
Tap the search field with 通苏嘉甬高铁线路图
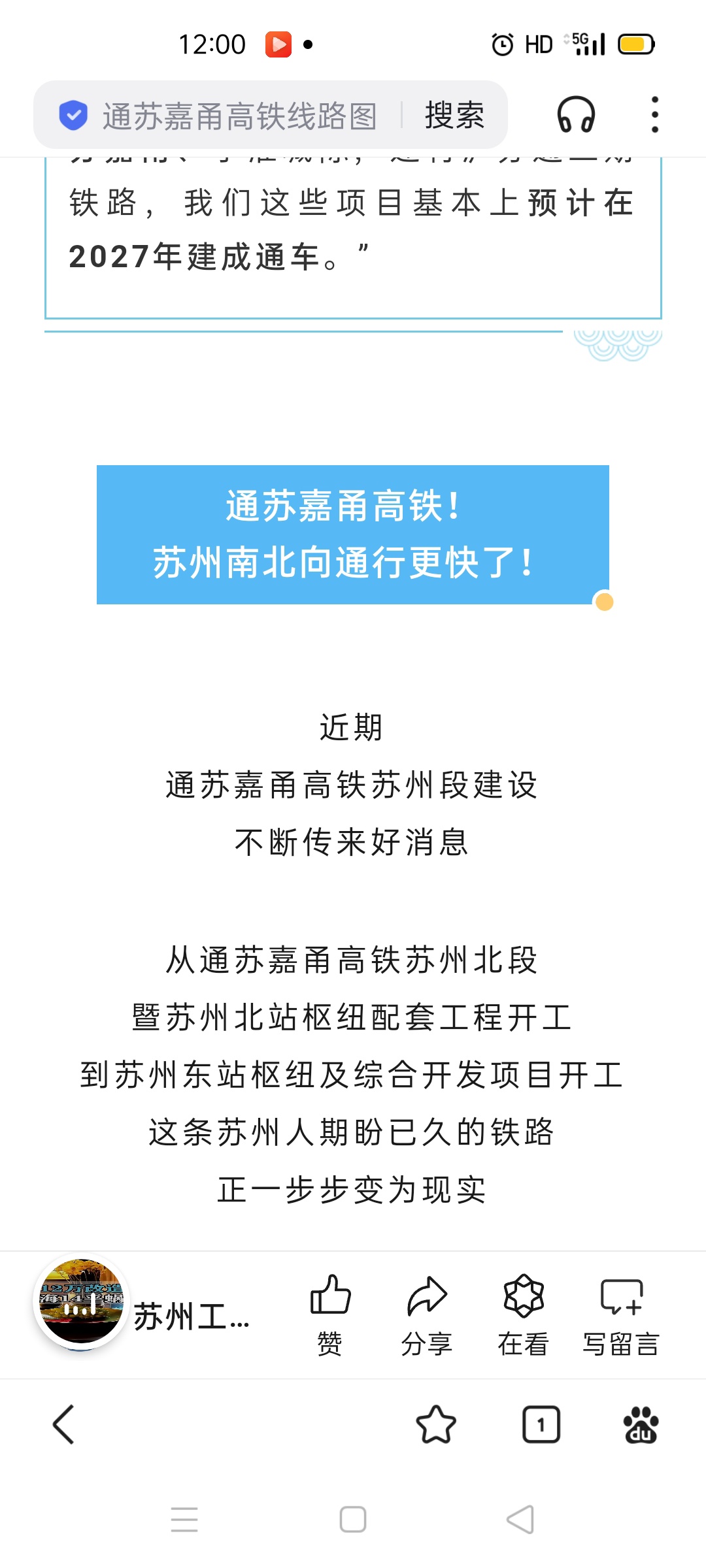(239, 116)
